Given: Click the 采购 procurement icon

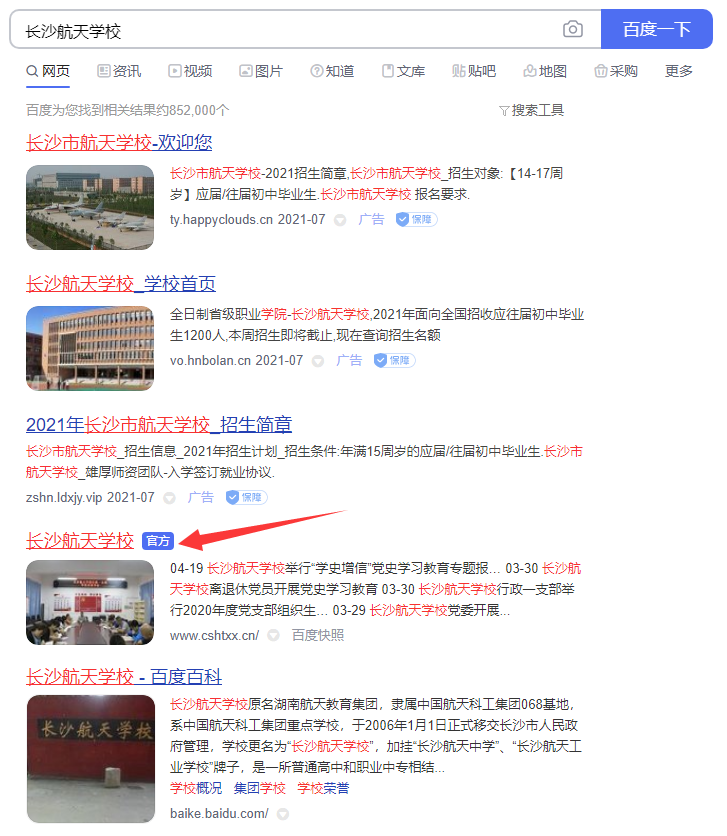Looking at the screenshot, I should coord(599,71).
